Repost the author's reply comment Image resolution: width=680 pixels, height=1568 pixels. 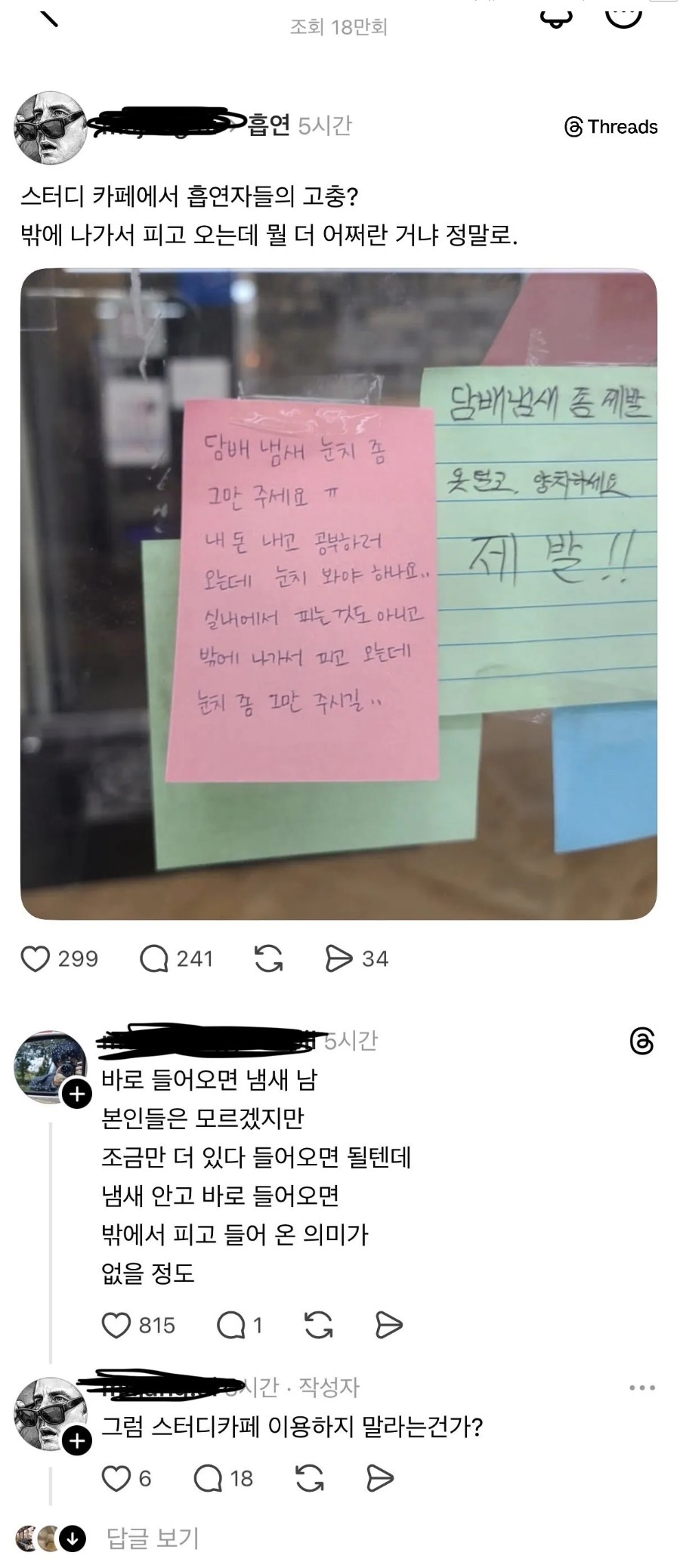click(x=310, y=1478)
